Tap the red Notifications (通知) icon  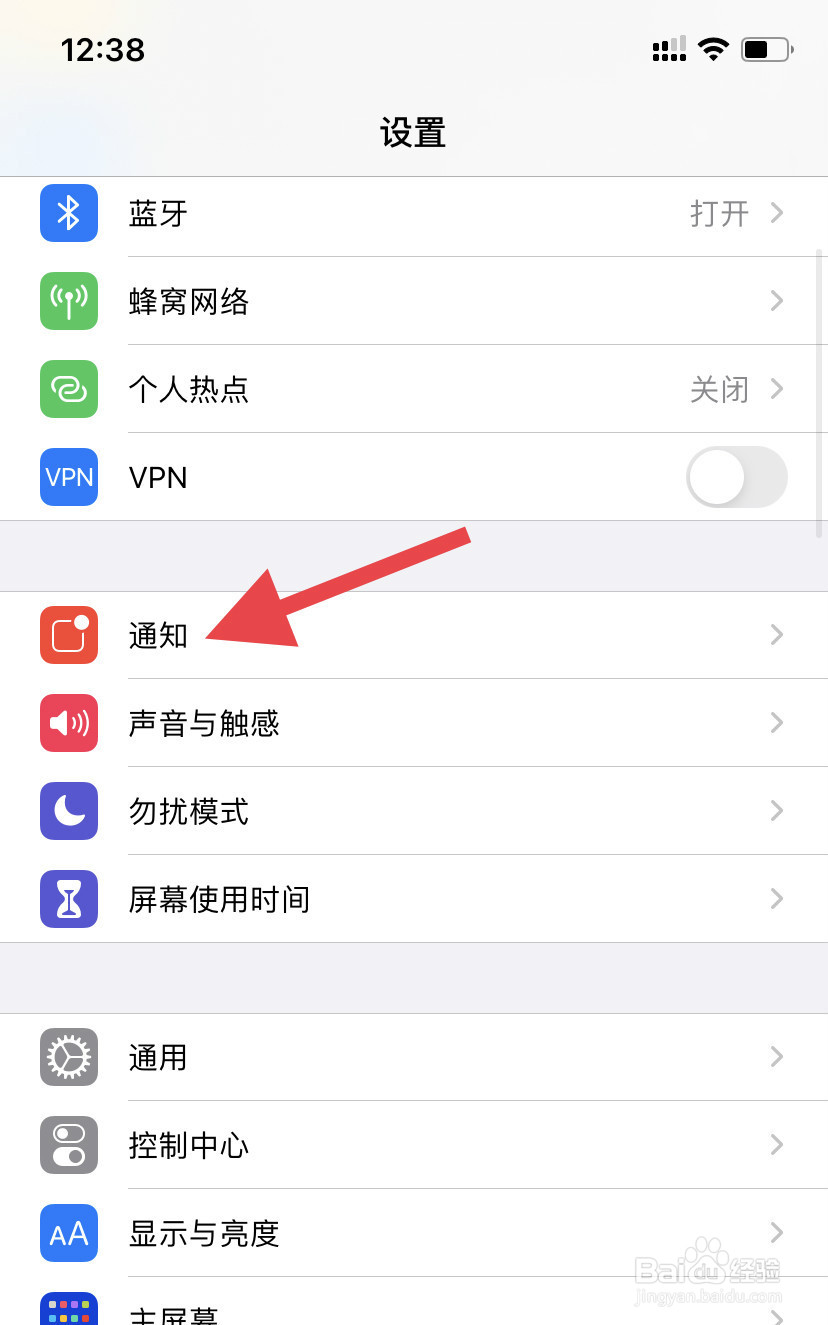coord(68,635)
